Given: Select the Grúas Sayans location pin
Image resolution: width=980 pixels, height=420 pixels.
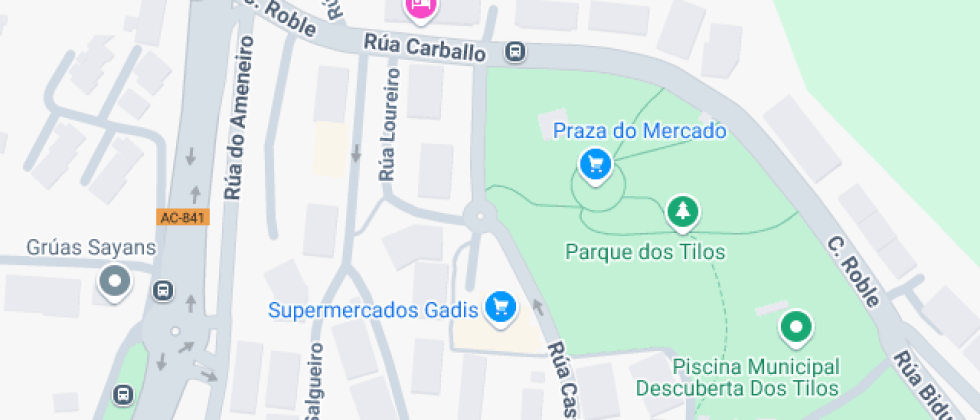Looking at the screenshot, I should point(115,282).
